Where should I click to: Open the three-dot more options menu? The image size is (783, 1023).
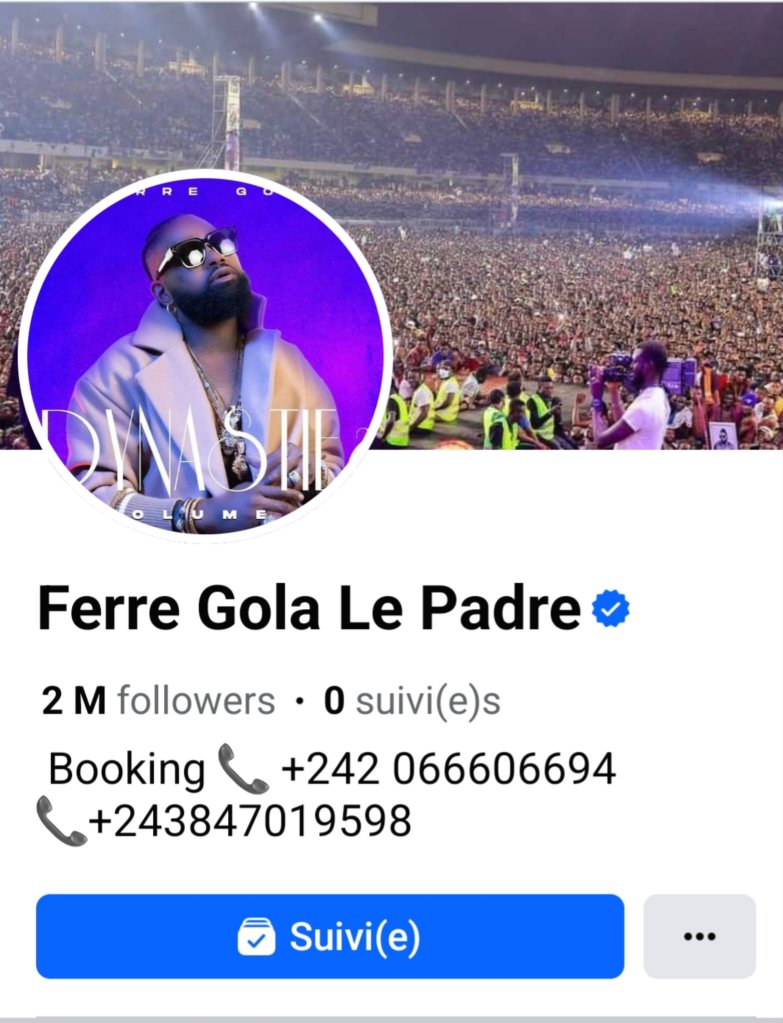[x=699, y=937]
